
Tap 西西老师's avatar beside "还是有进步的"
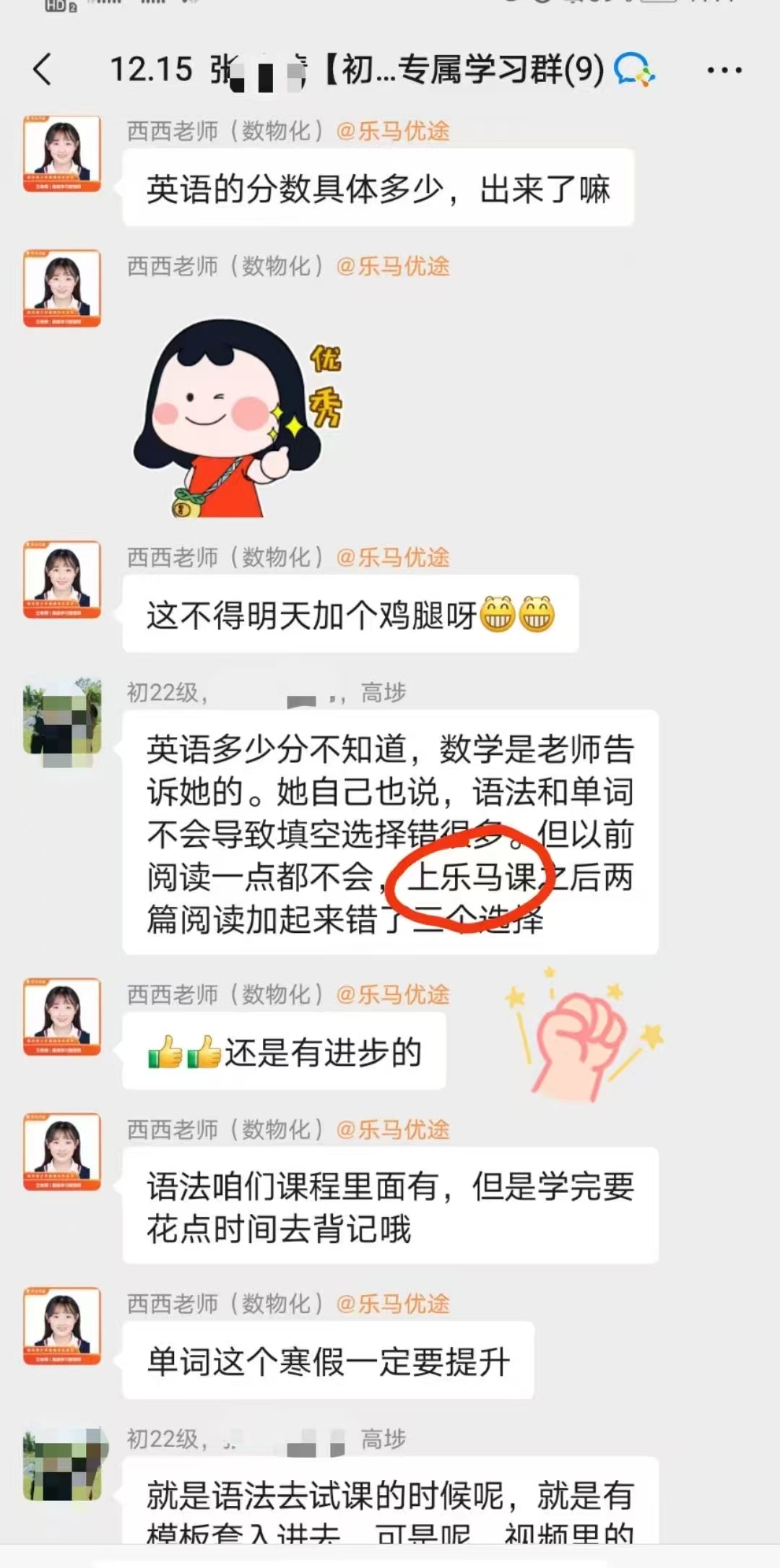tap(62, 1017)
